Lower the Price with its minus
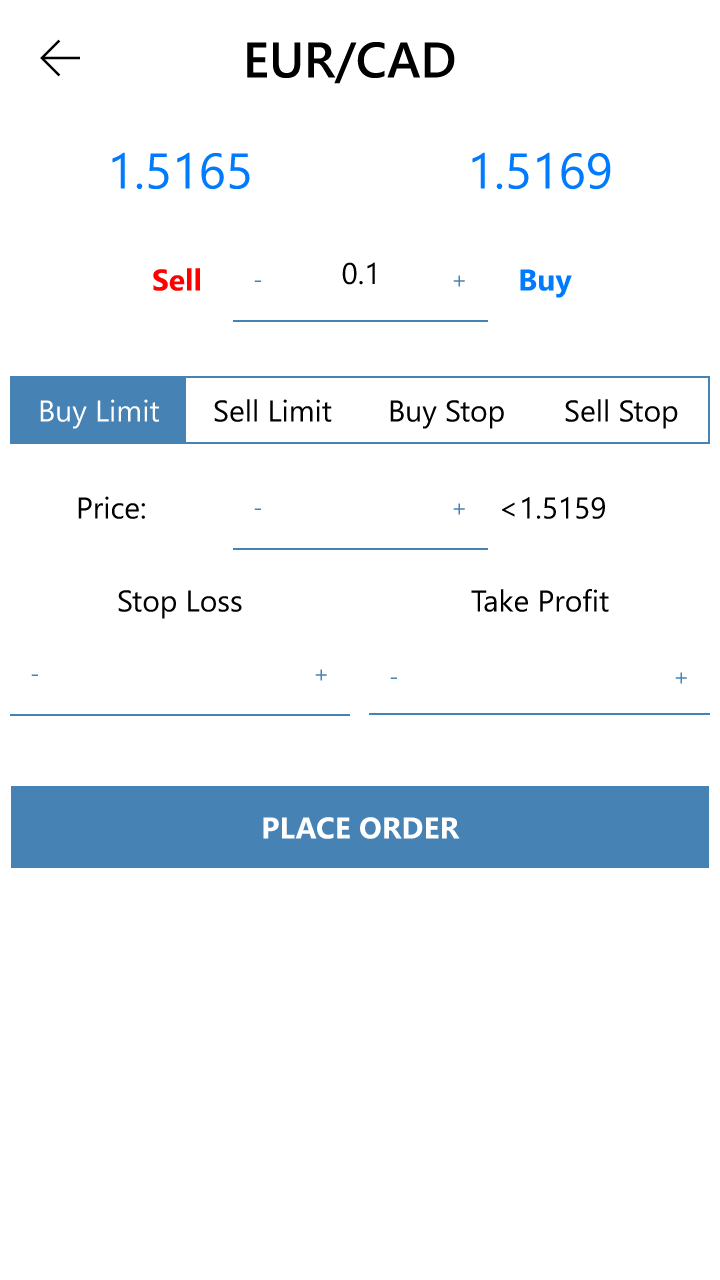720x1280 pixels. pyautogui.click(x=258, y=510)
